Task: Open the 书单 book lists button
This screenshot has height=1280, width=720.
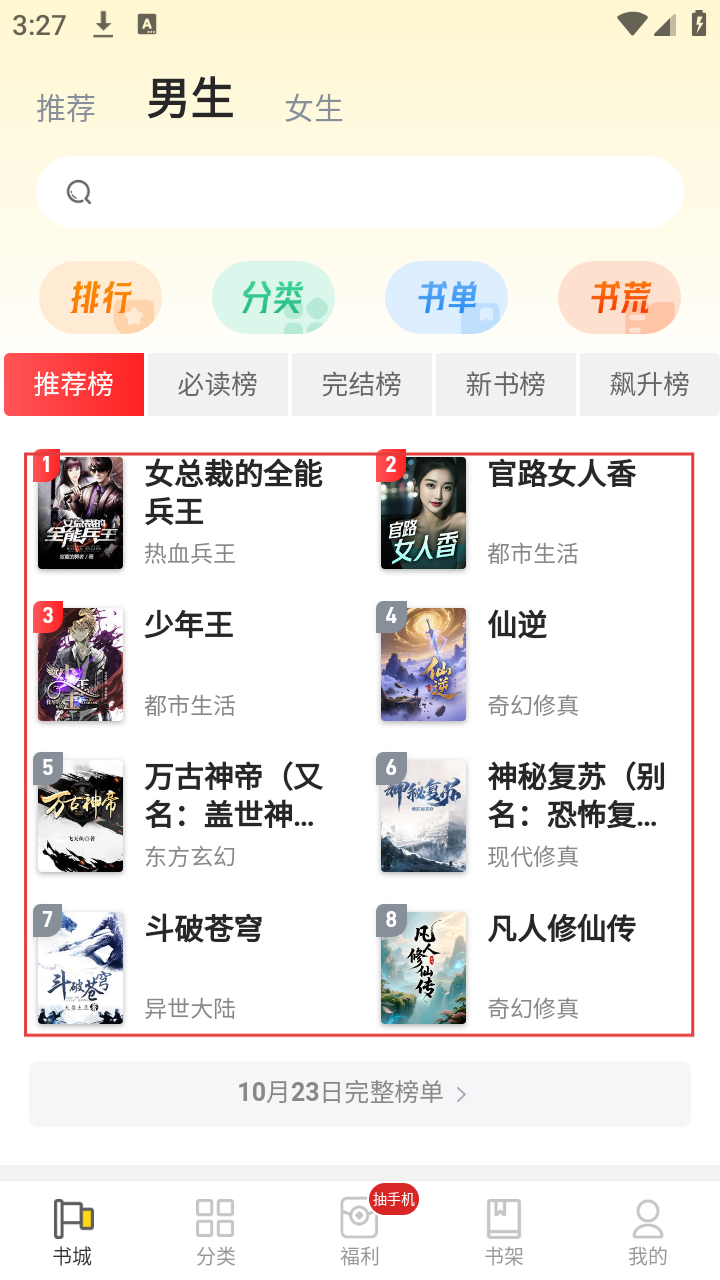Action: tap(446, 297)
